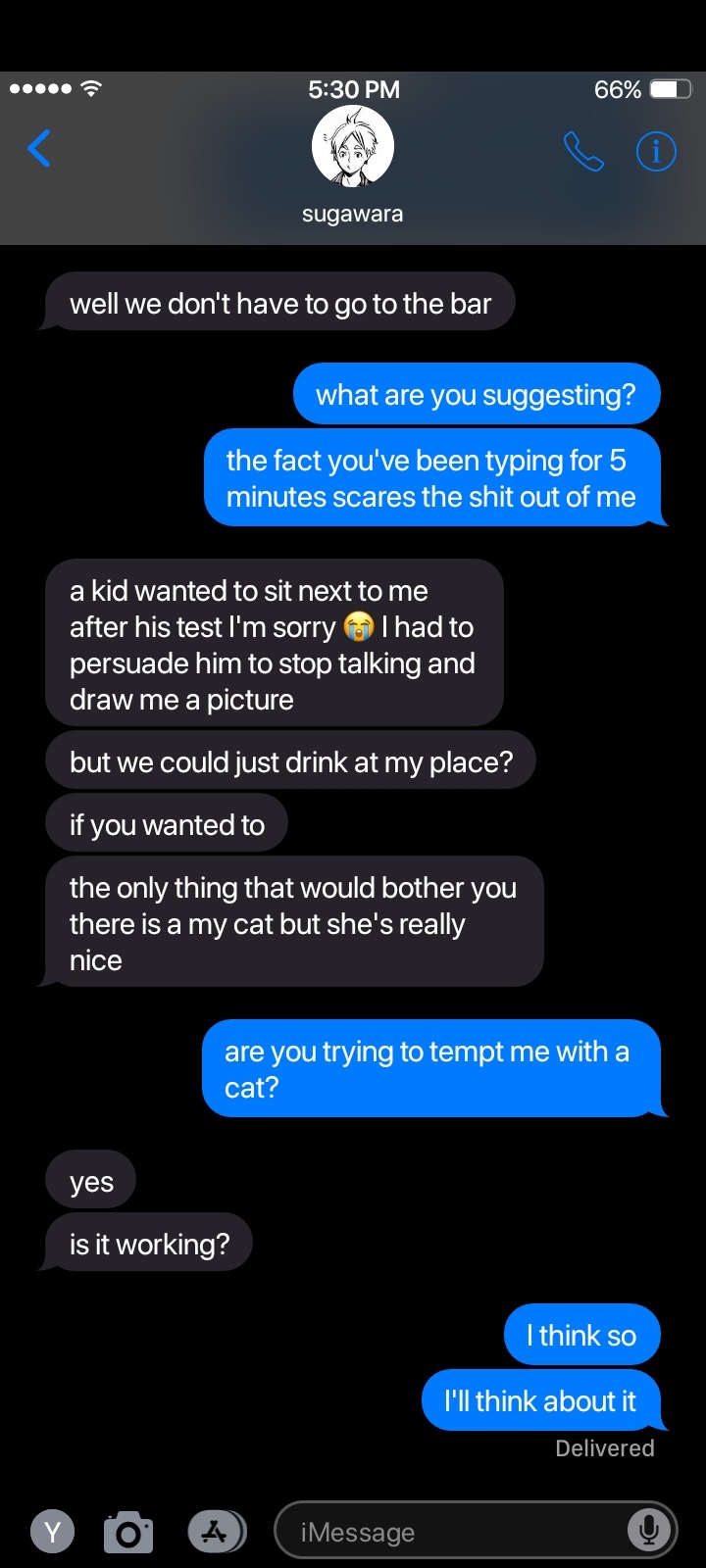
Task: Focus the iMessage text field
Action: (451, 1532)
